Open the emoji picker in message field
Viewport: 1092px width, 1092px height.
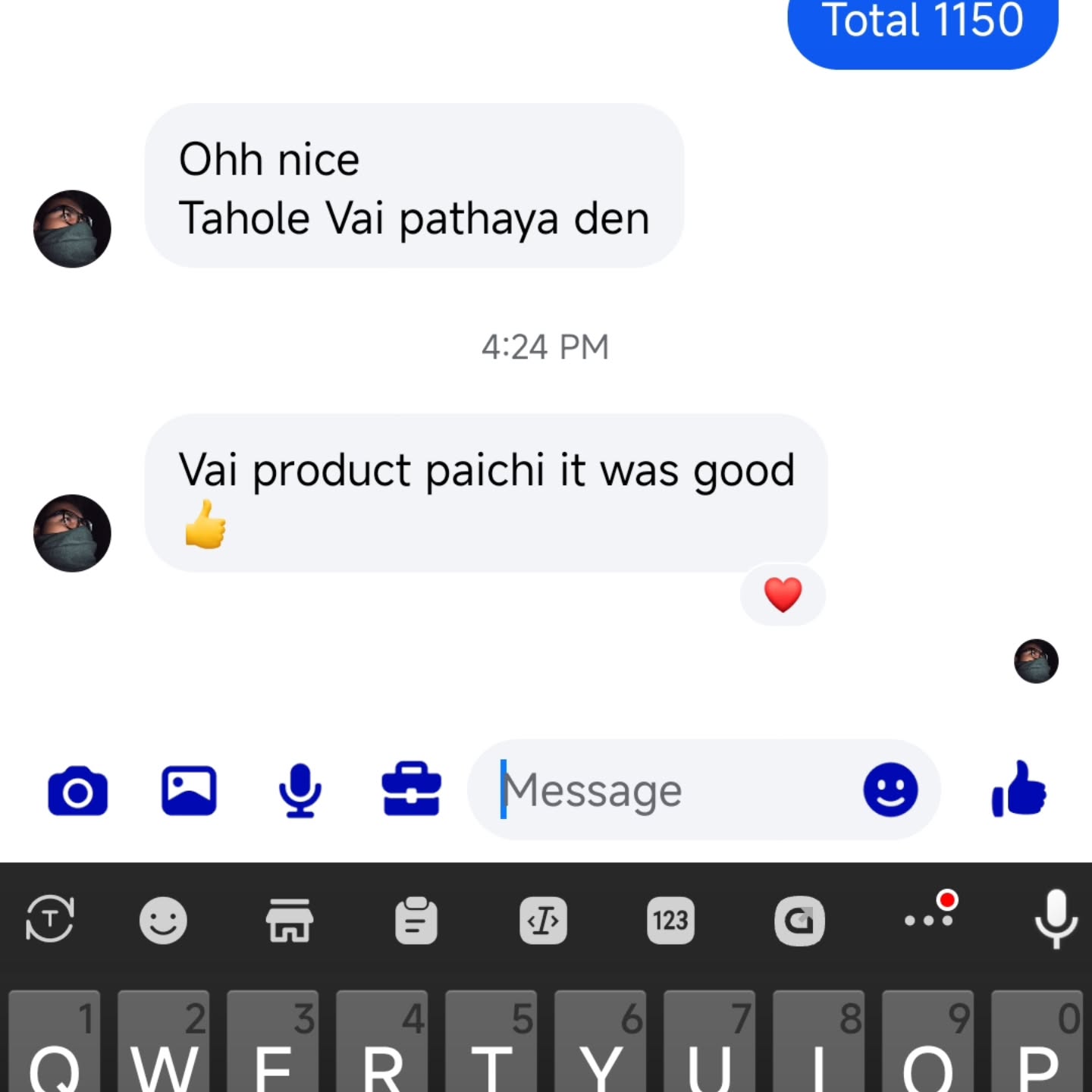tap(890, 790)
